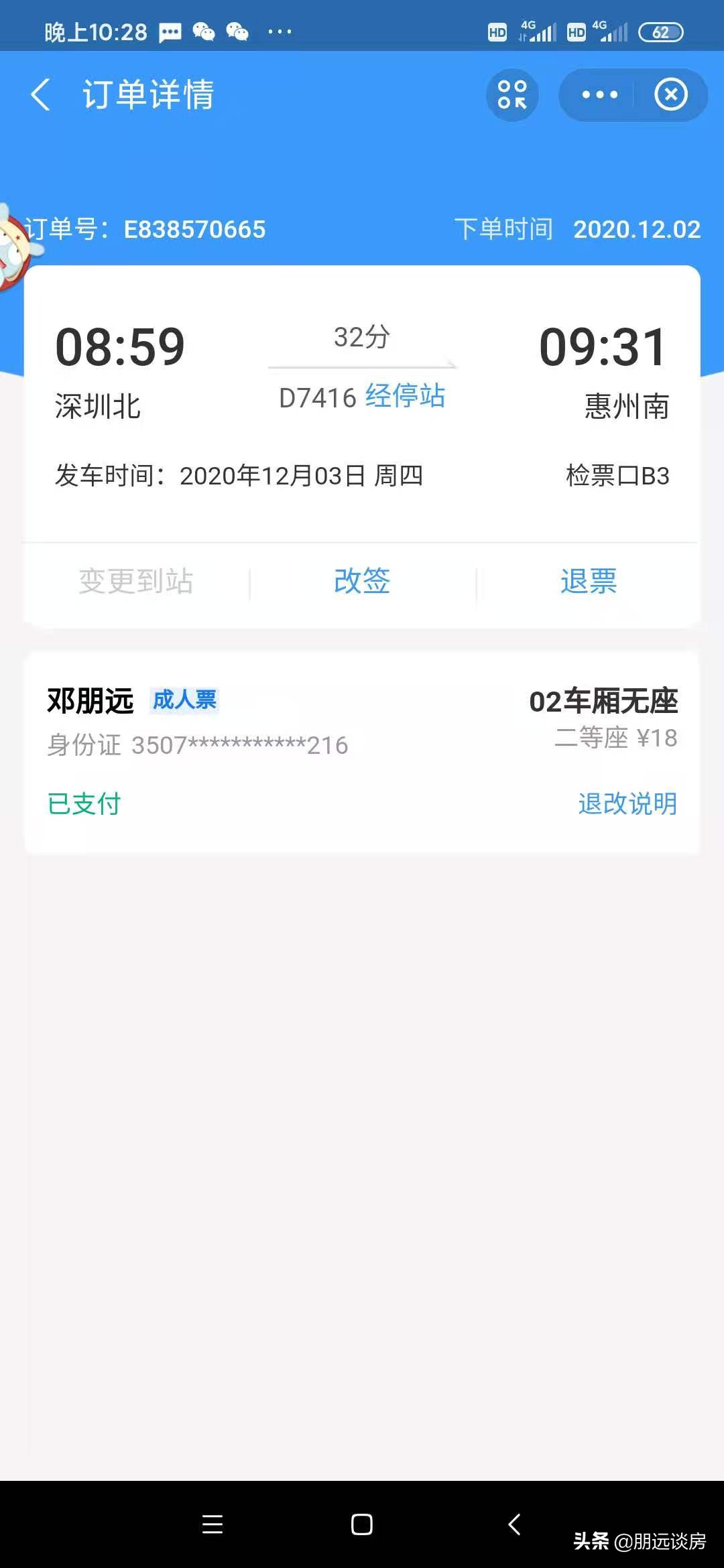
Task: Tap the circular close mini-program button
Action: click(670, 94)
